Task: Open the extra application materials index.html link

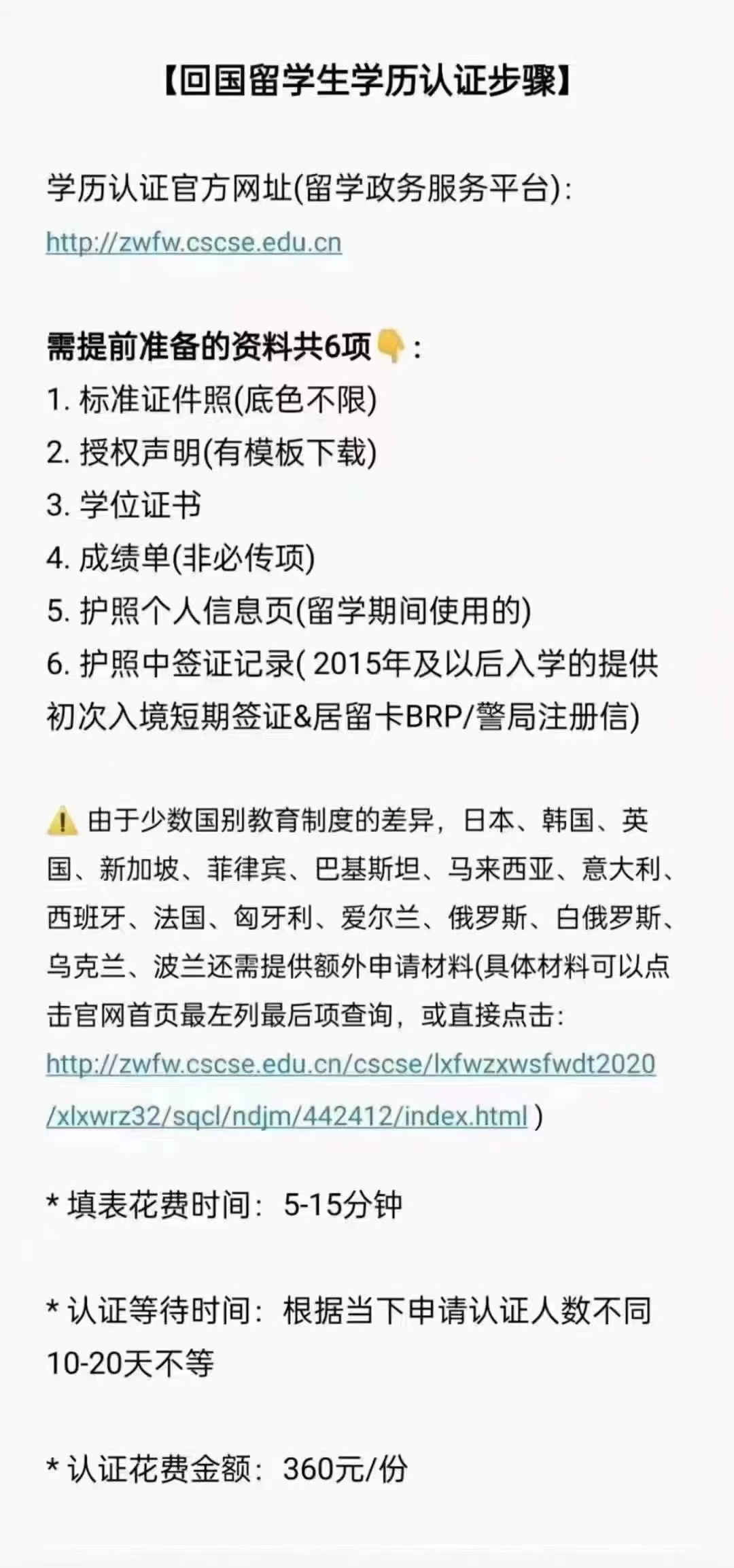Action: (x=350, y=1064)
